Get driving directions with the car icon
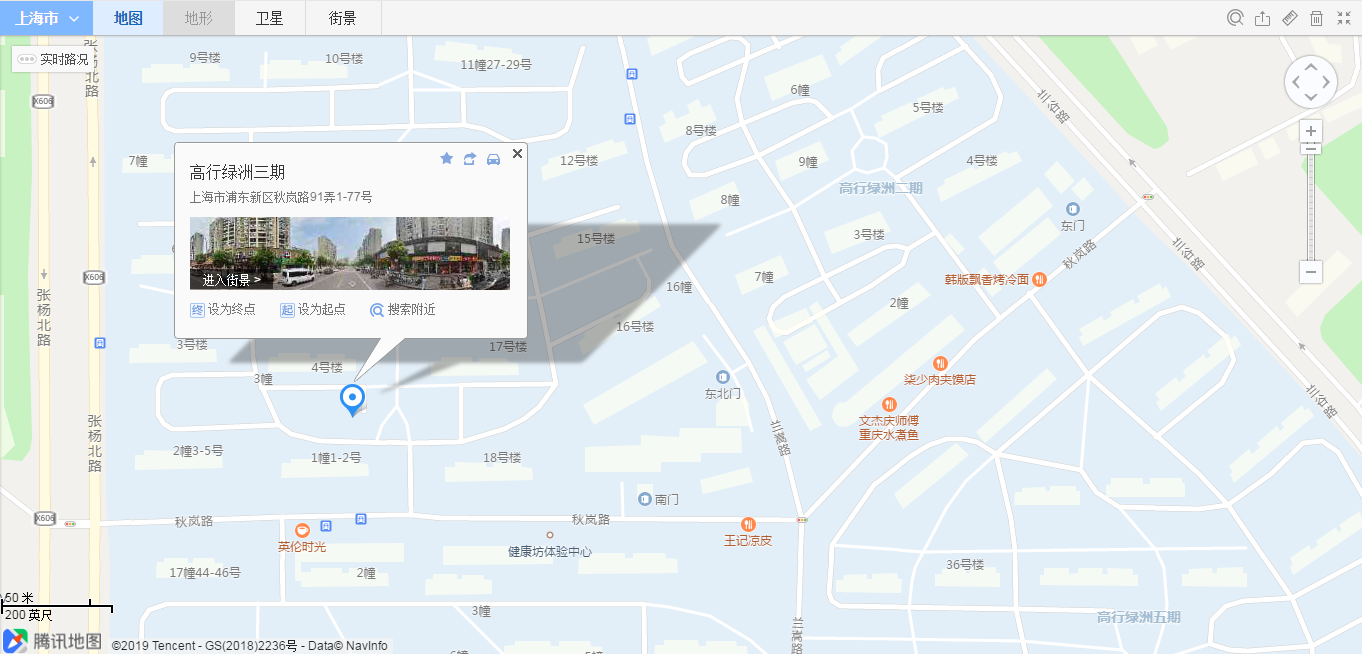This screenshot has width=1362, height=654. 493,159
